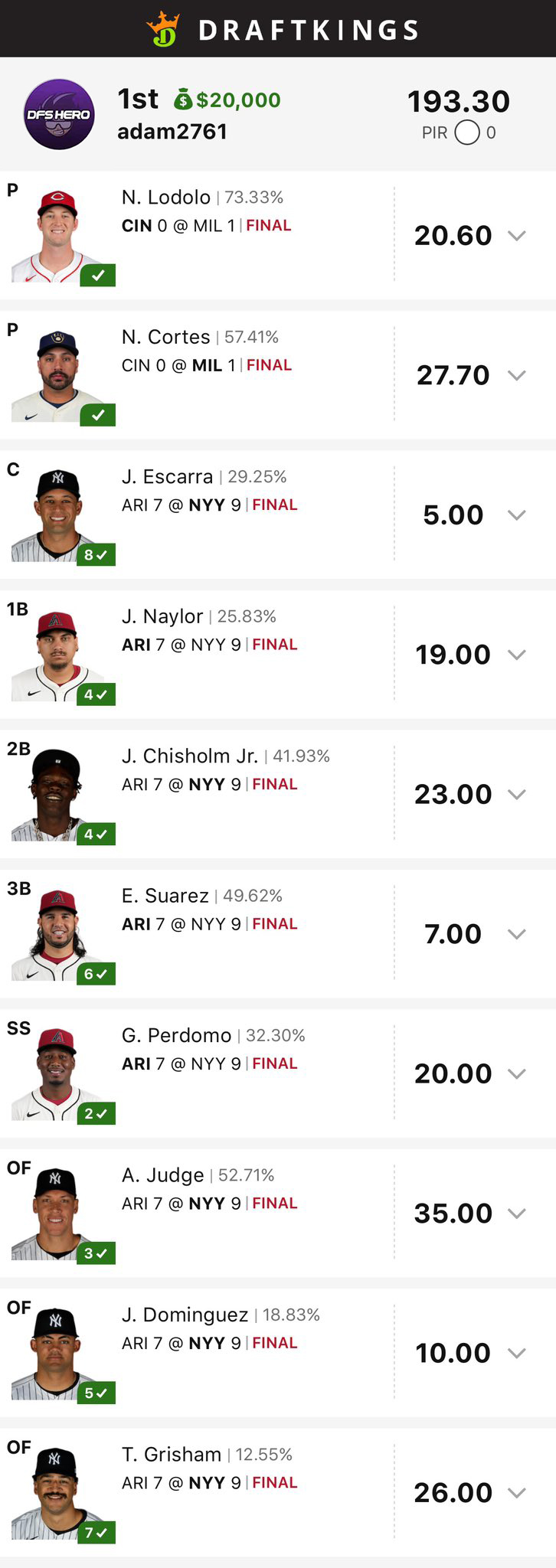Click the FINAL label on N. Cortes's game

click(x=269, y=365)
